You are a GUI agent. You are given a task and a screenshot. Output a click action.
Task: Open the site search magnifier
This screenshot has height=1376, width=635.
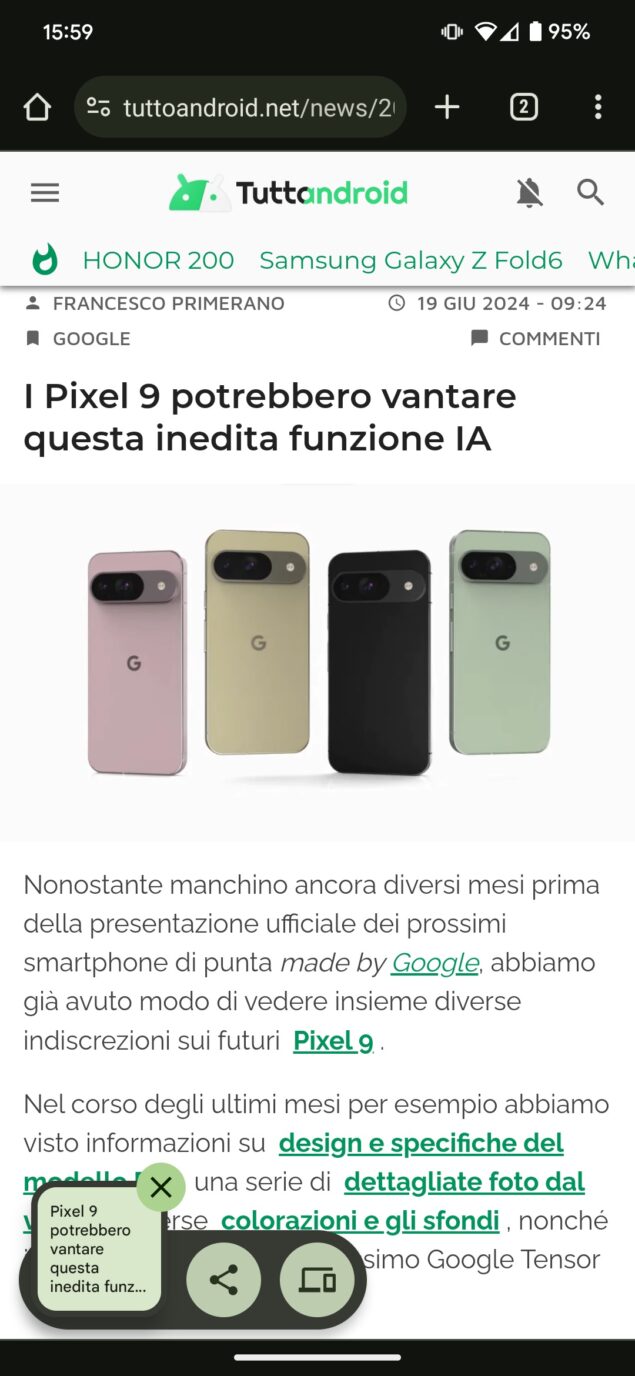(x=591, y=193)
